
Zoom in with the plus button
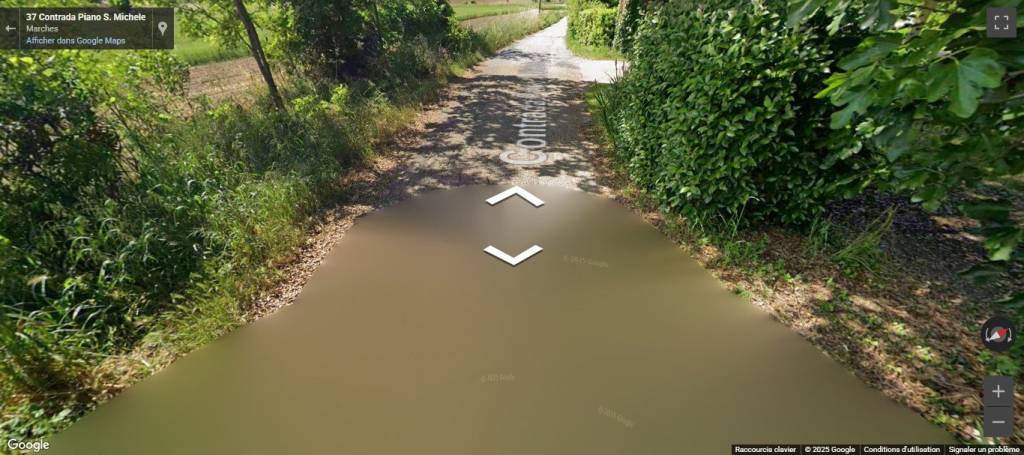[997, 391]
